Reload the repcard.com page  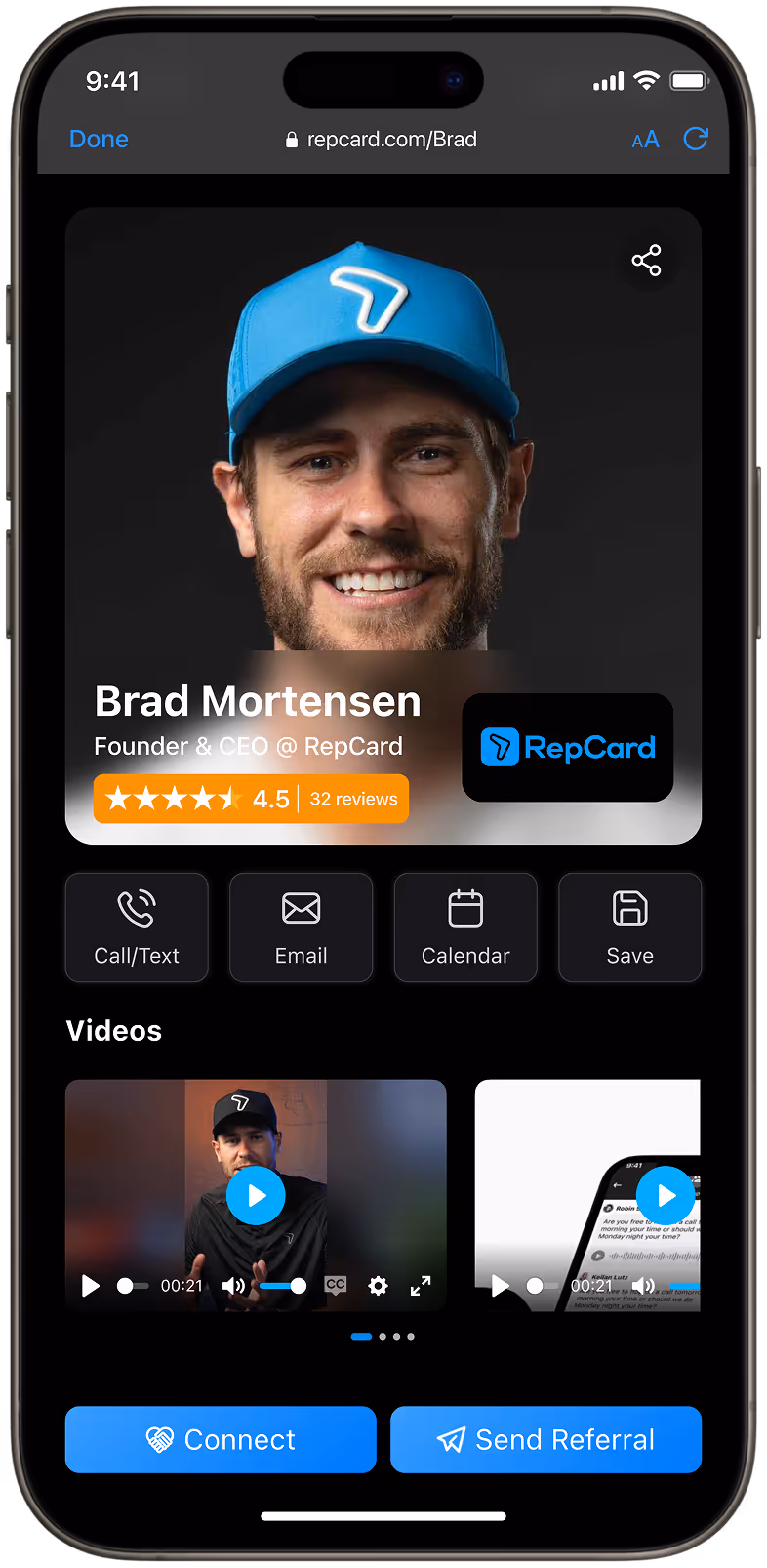point(696,139)
